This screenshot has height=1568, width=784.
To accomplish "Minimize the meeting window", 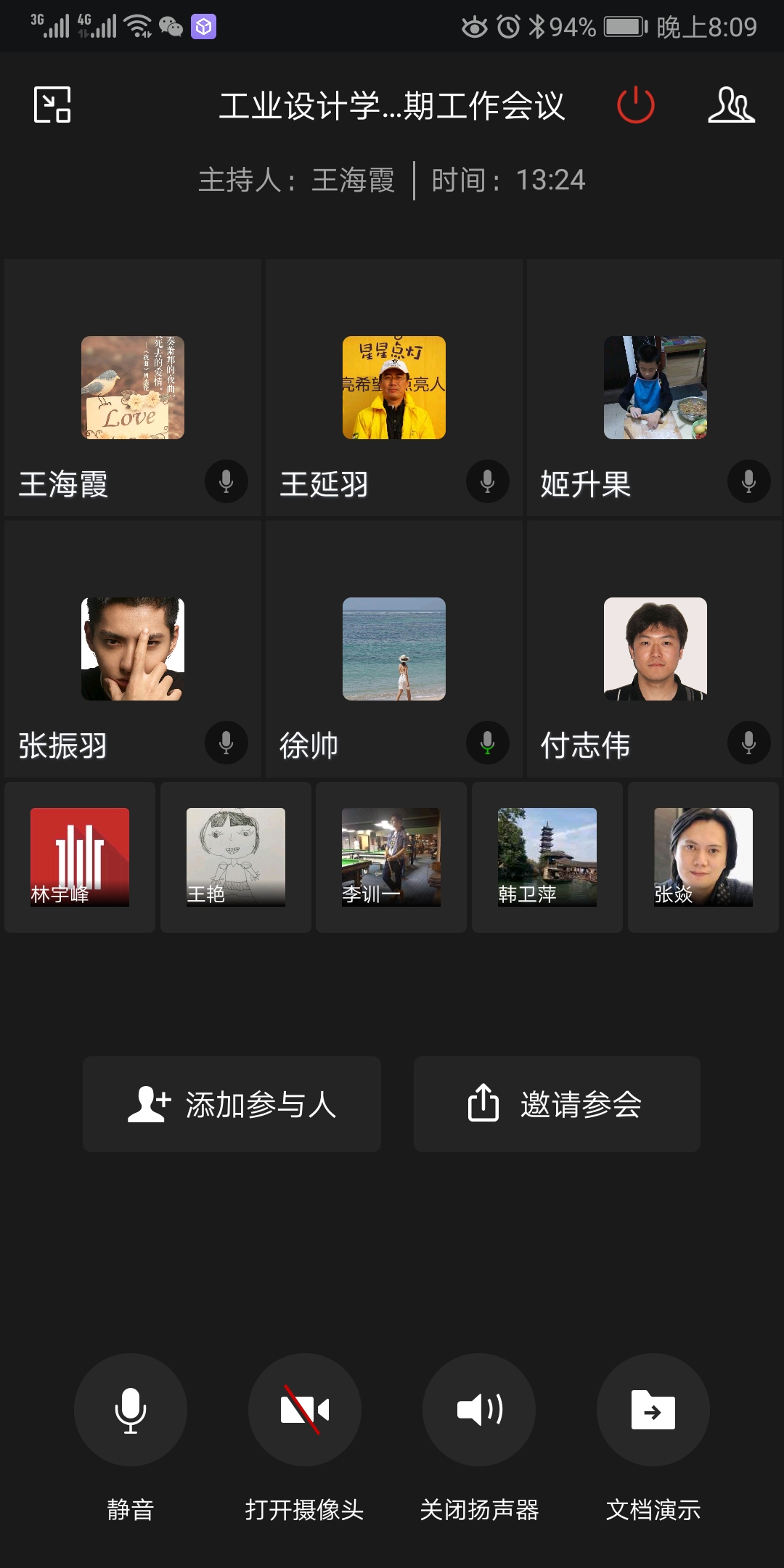I will tap(52, 105).
